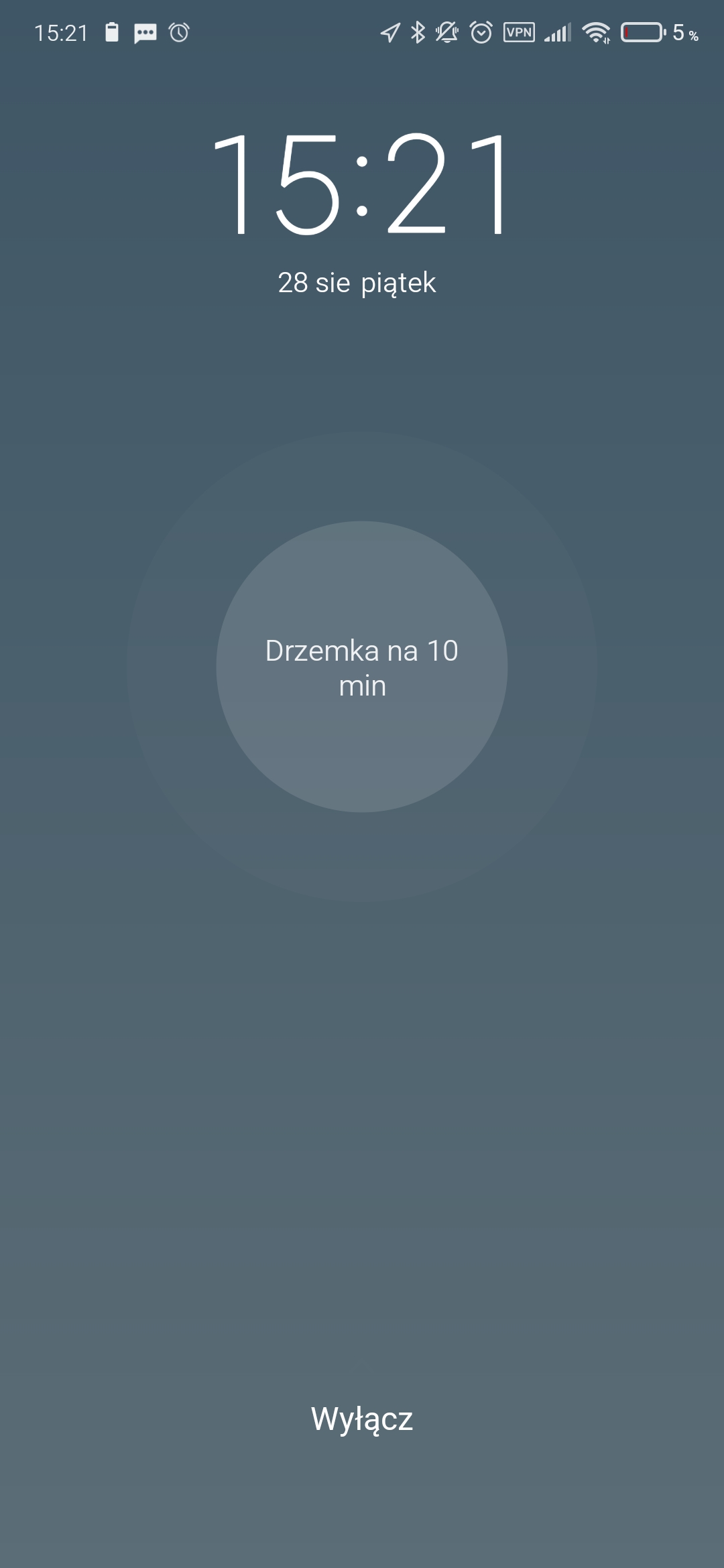Snooze alarm with Drzemka na 10 min
The width and height of the screenshot is (724, 1568).
362,667
